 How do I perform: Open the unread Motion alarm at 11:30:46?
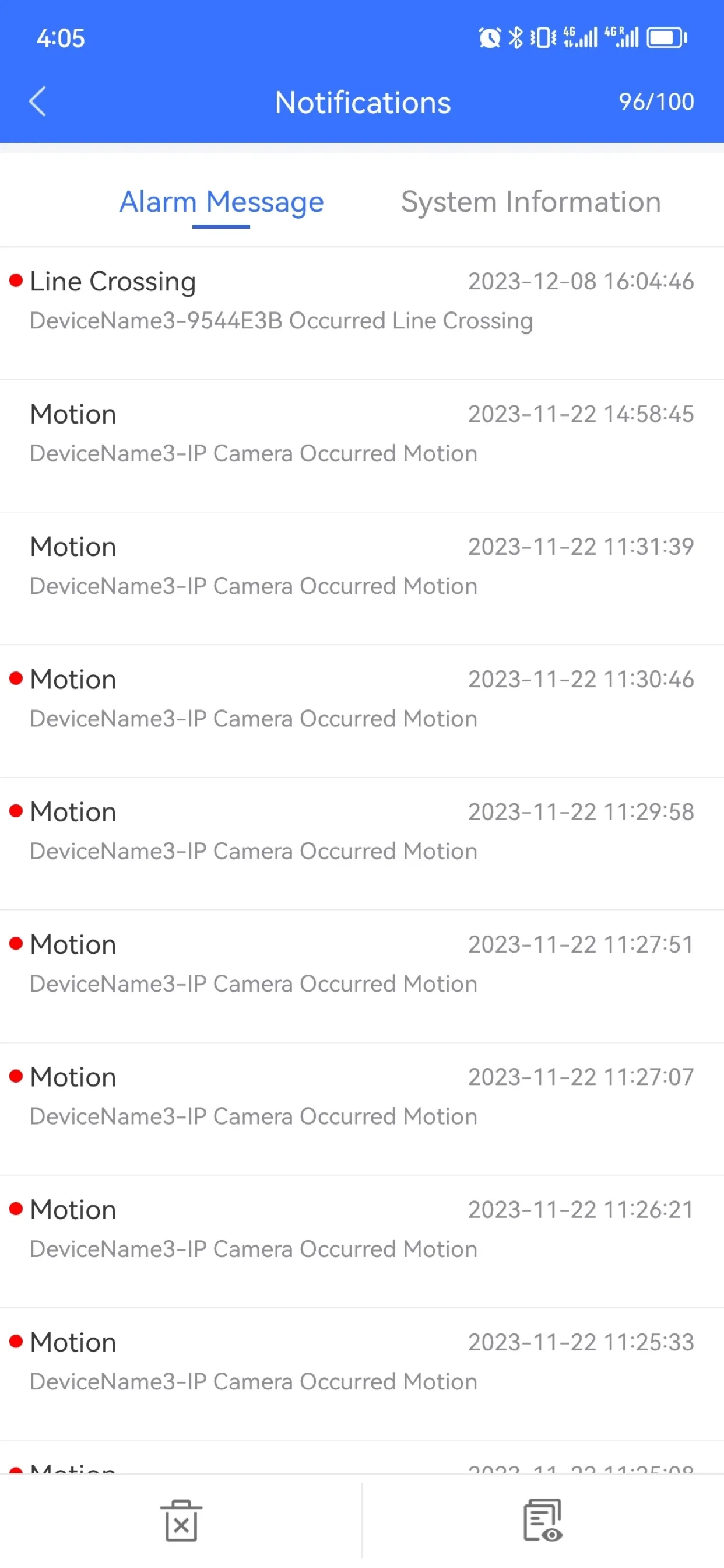pos(362,699)
